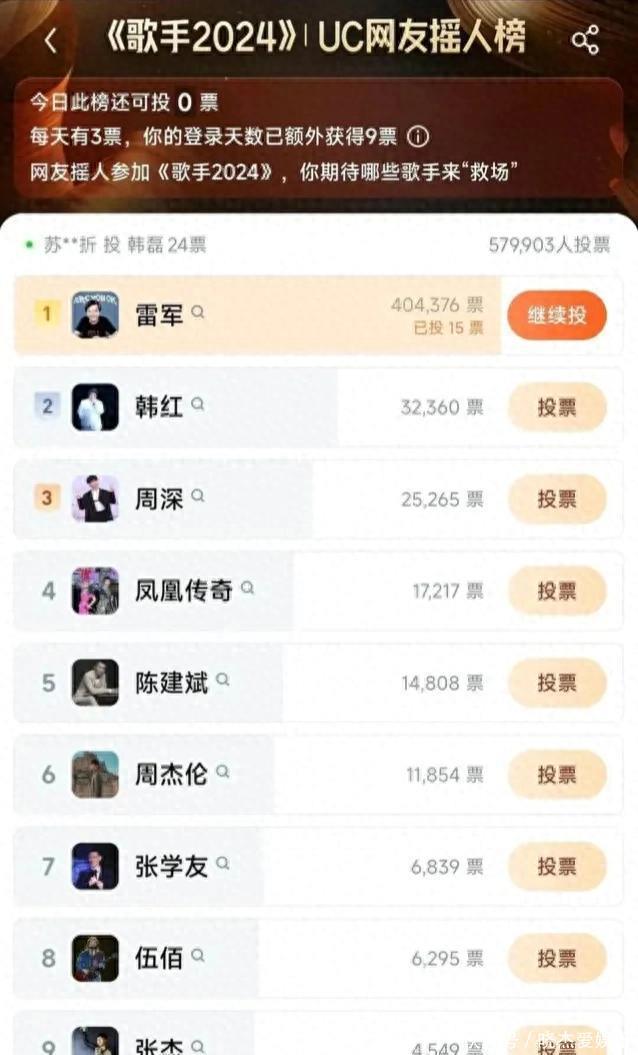
Task: Look up 周深 with the search icon
Action: (198, 496)
